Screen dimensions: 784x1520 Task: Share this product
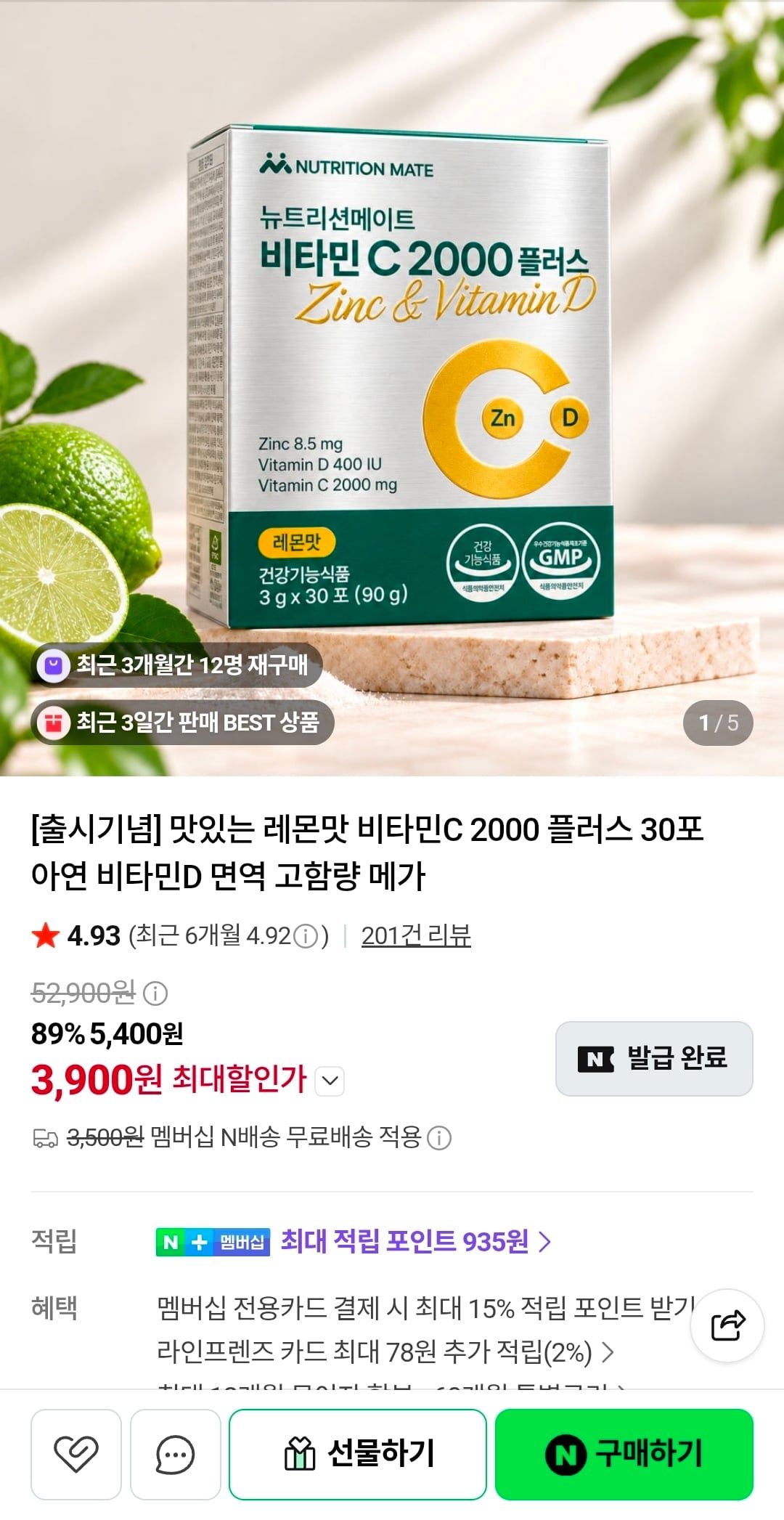[x=727, y=1325]
